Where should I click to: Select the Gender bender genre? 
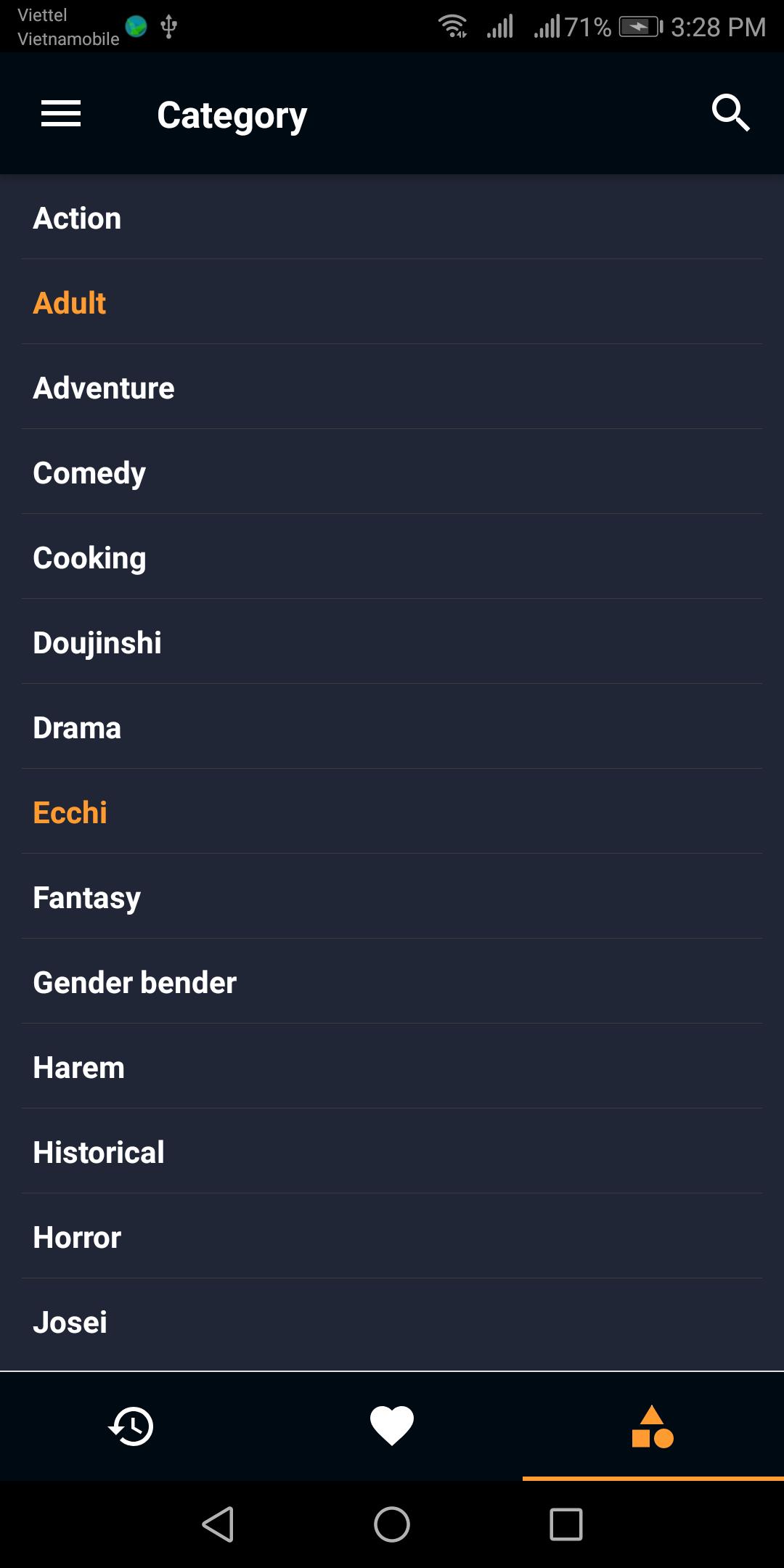point(134,981)
